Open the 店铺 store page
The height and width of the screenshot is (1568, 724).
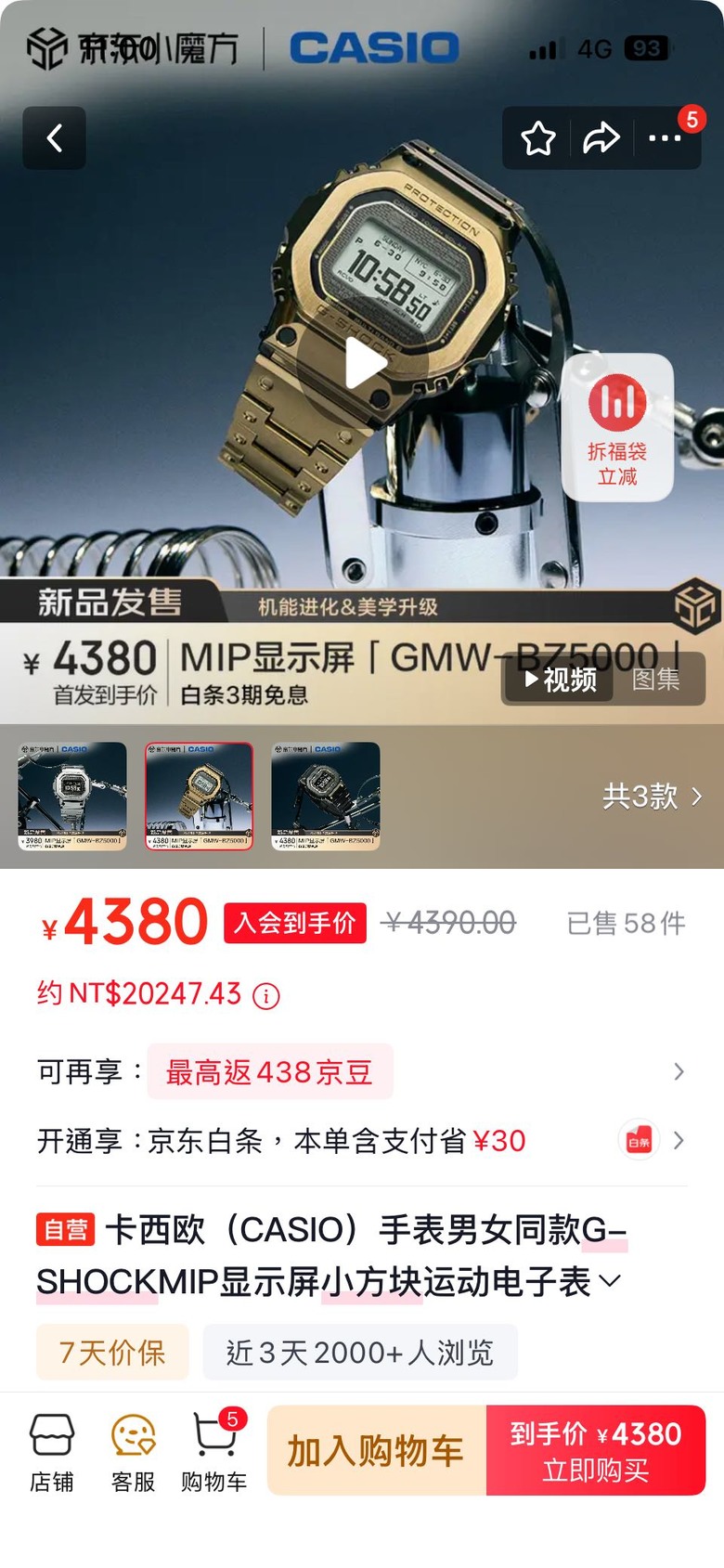pos(52,1452)
